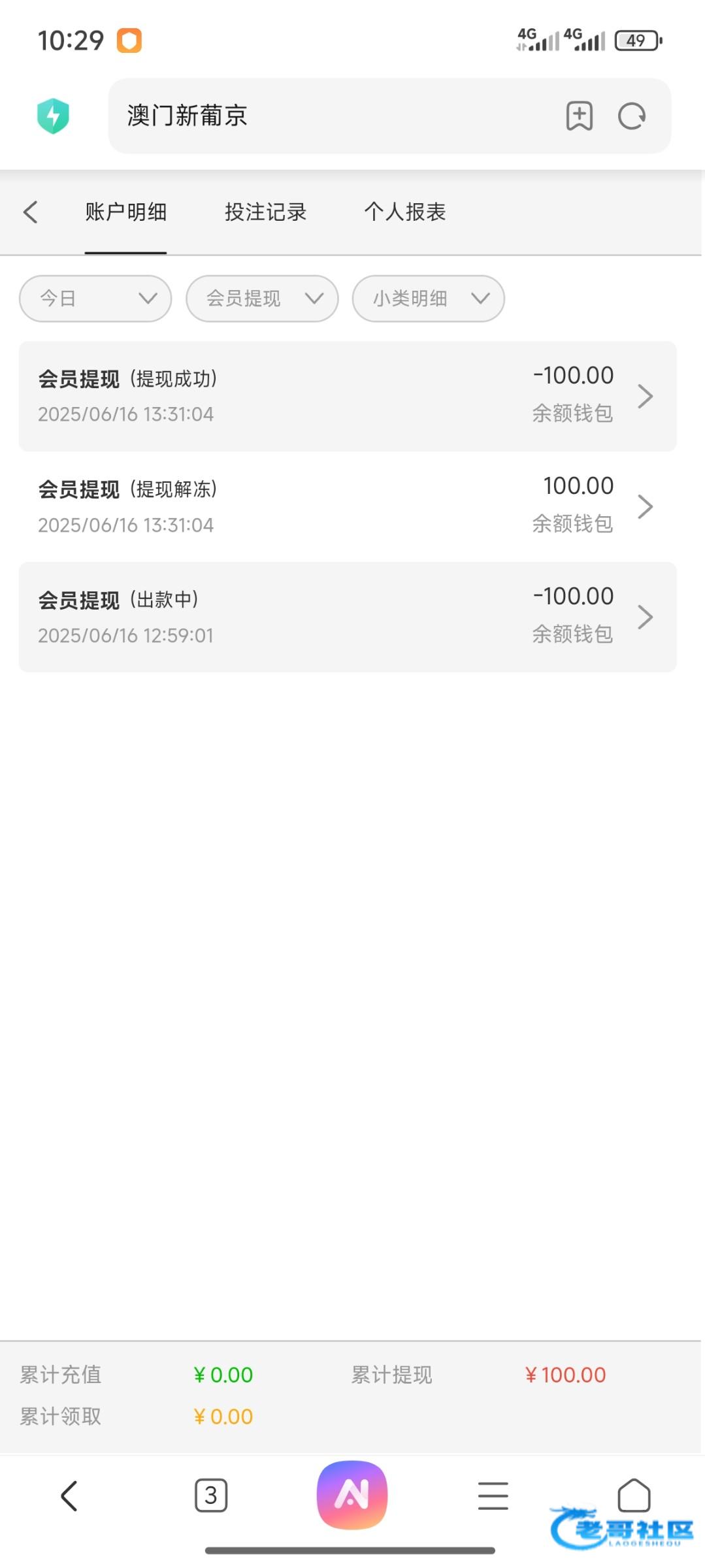Tap the shield security icon
The width and height of the screenshot is (705, 1568).
pyautogui.click(x=53, y=116)
